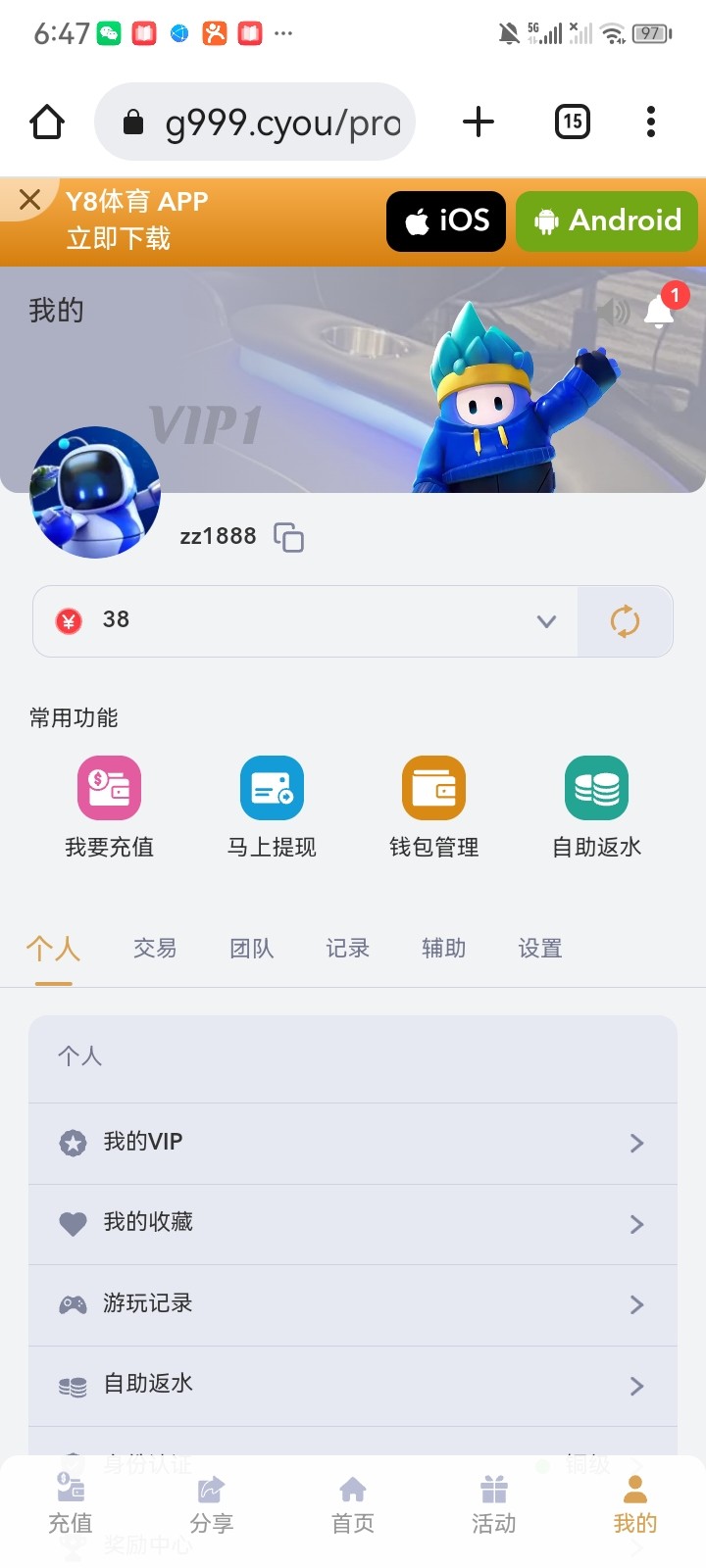The height and width of the screenshot is (1568, 706).
Task: Switch to the 记录 tab
Action: [347, 949]
